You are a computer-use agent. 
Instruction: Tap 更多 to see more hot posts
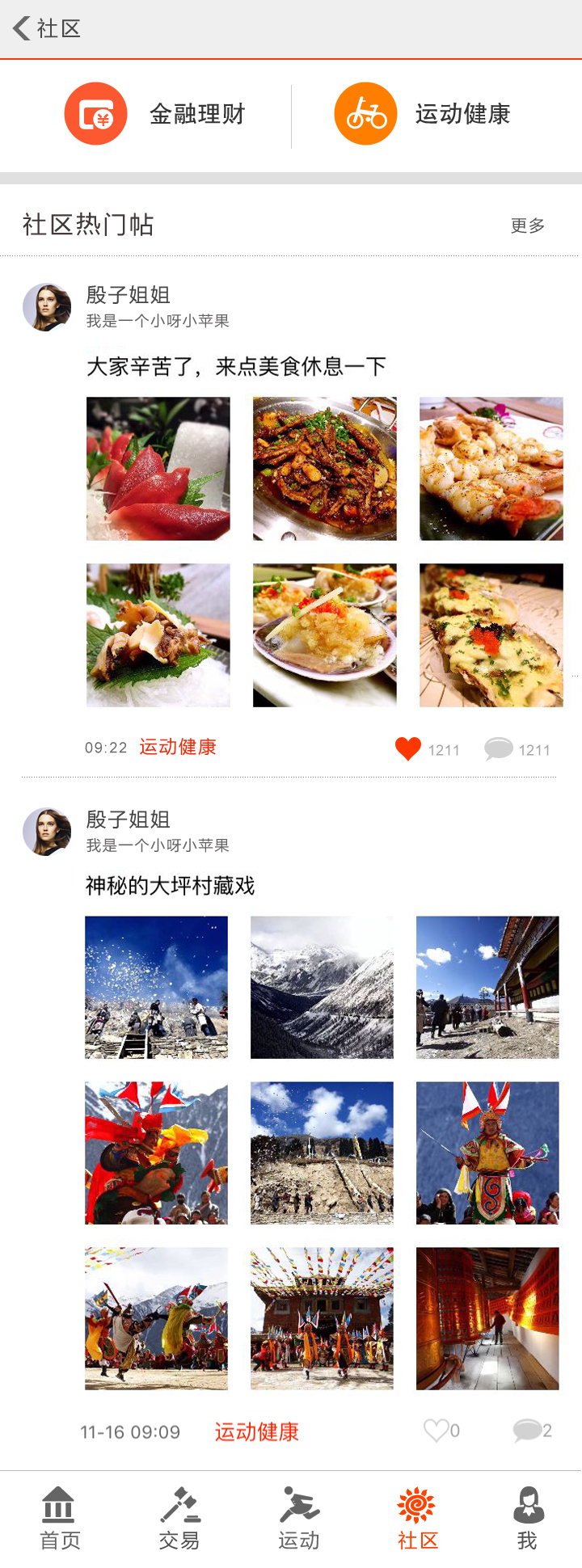click(528, 226)
